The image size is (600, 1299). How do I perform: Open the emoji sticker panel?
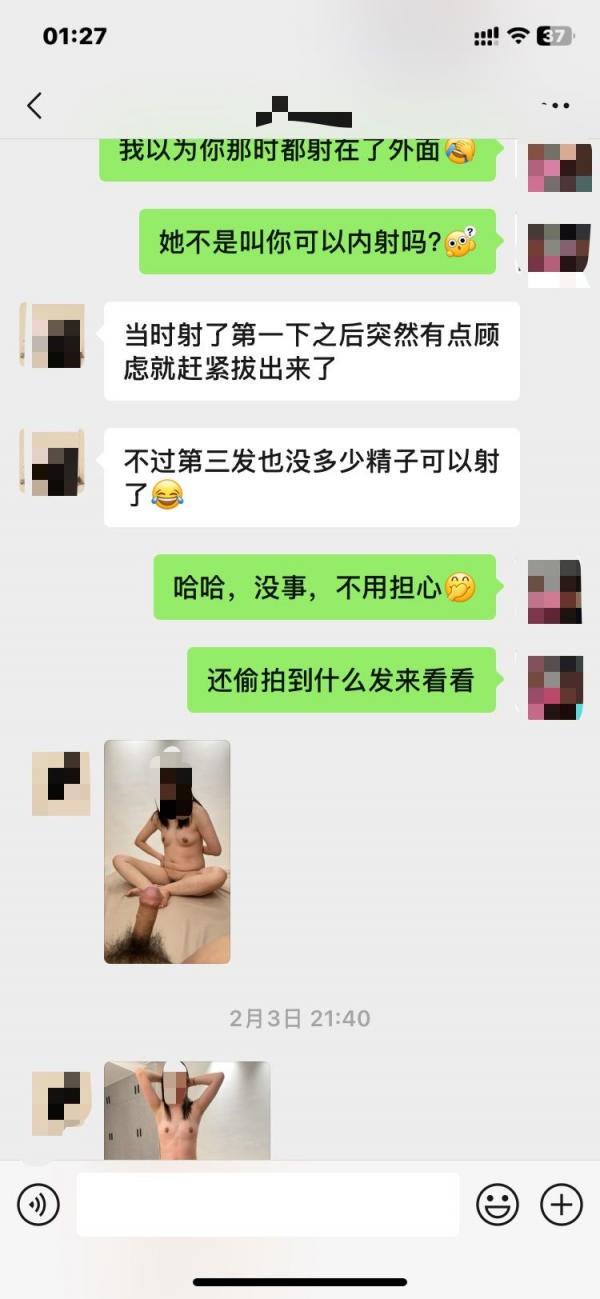[x=497, y=1204]
